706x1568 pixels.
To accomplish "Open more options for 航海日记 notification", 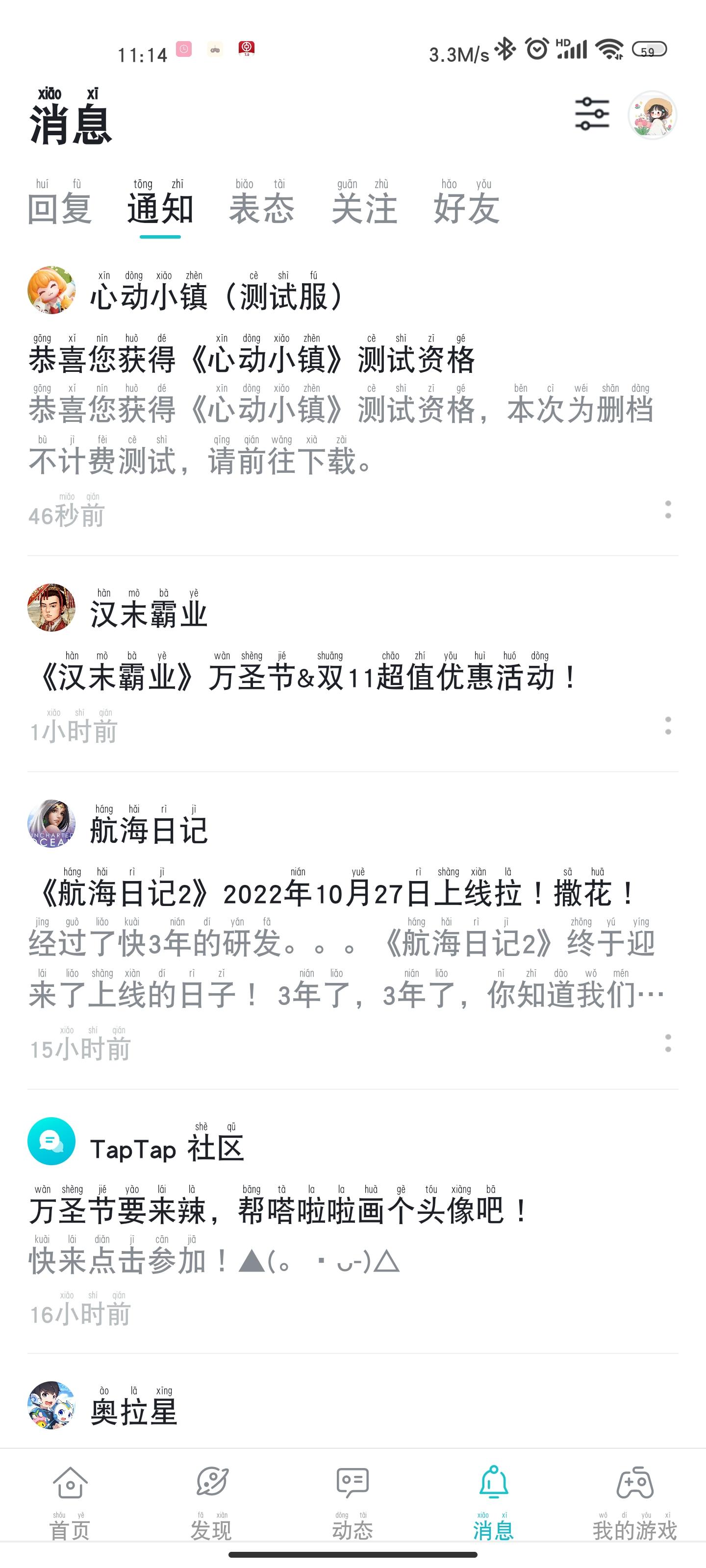I will 668,1043.
